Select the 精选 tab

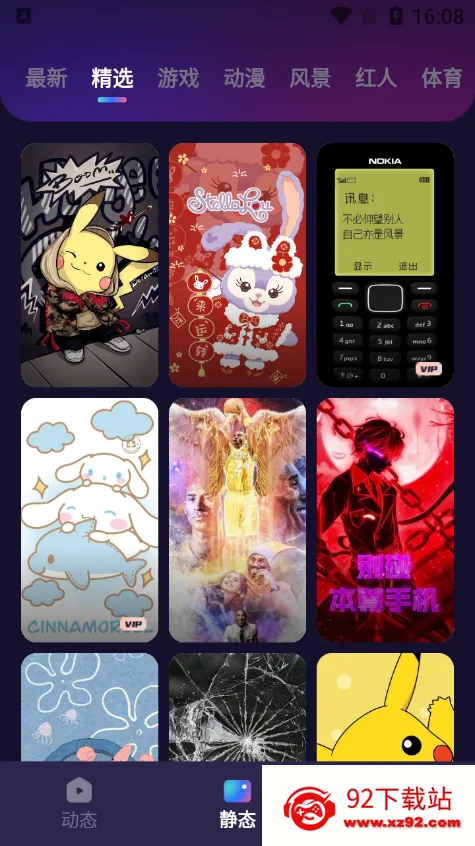112,78
